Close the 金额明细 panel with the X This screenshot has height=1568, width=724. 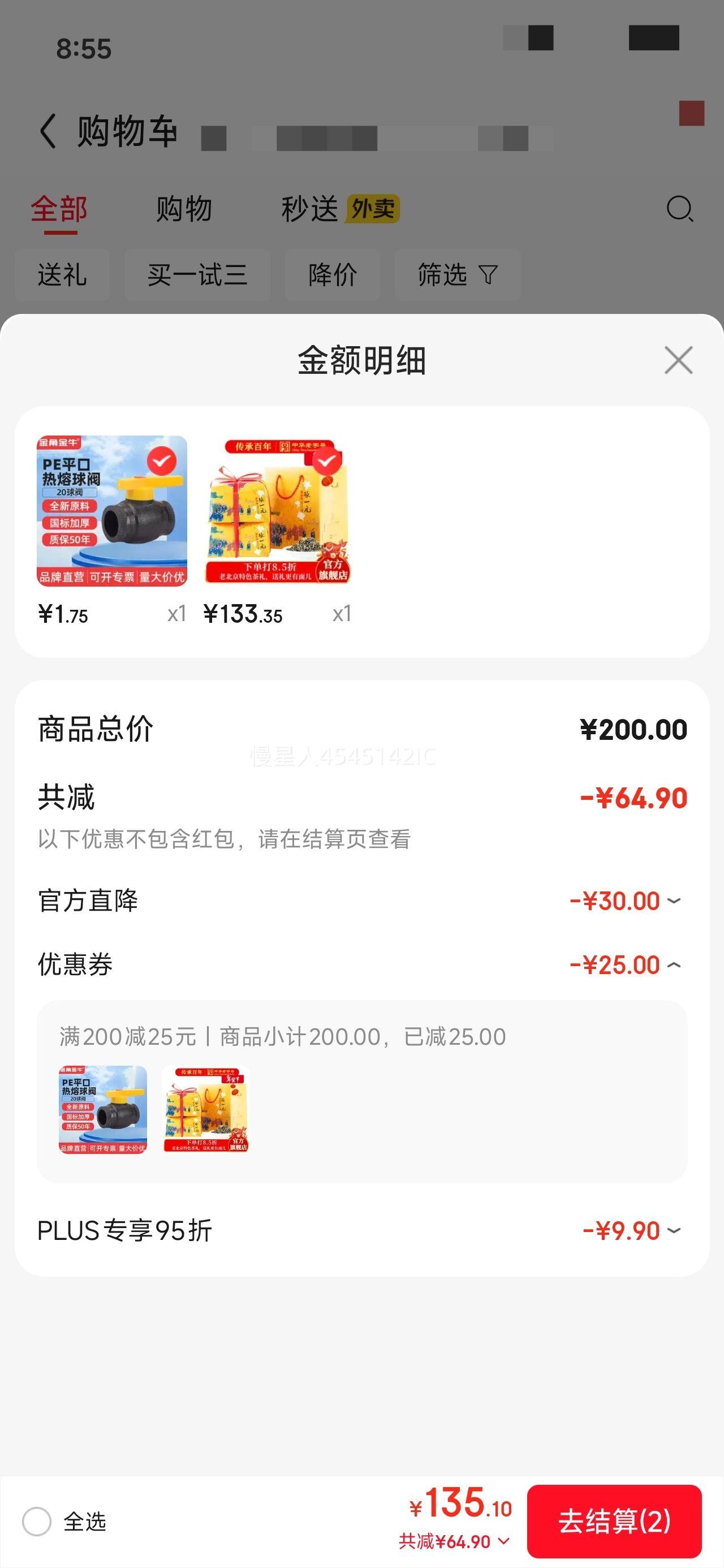[x=678, y=360]
